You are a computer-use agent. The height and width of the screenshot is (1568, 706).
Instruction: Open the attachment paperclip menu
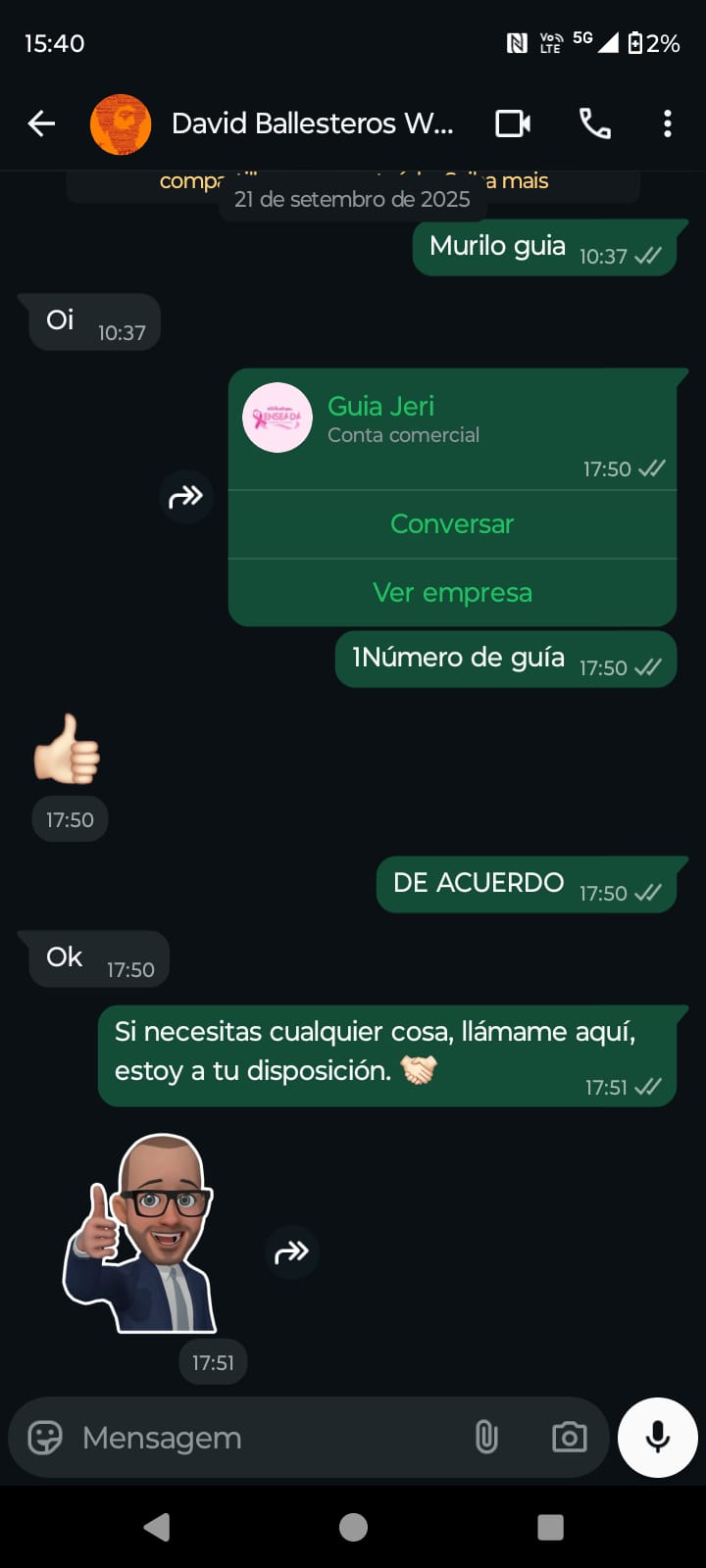(486, 1438)
